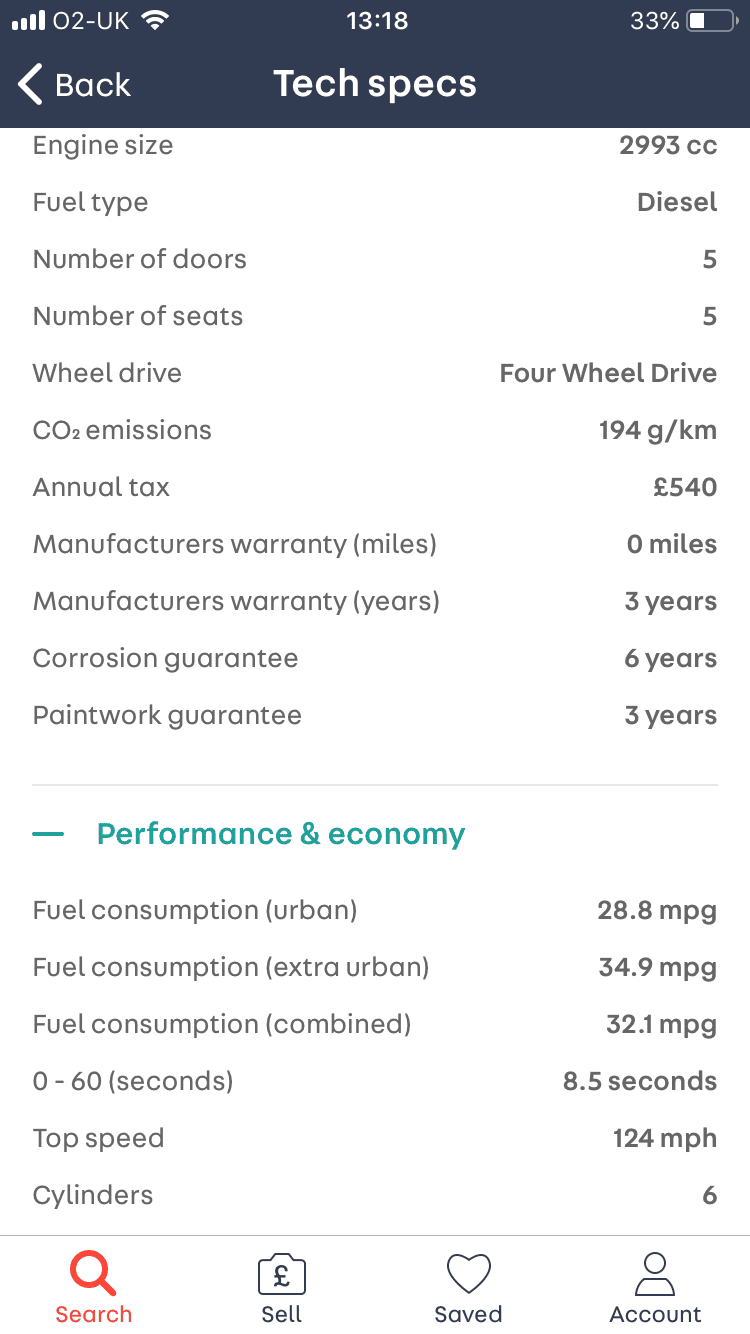Switch to the Sell tab
This screenshot has width=750, height=1334.
(x=281, y=1288)
